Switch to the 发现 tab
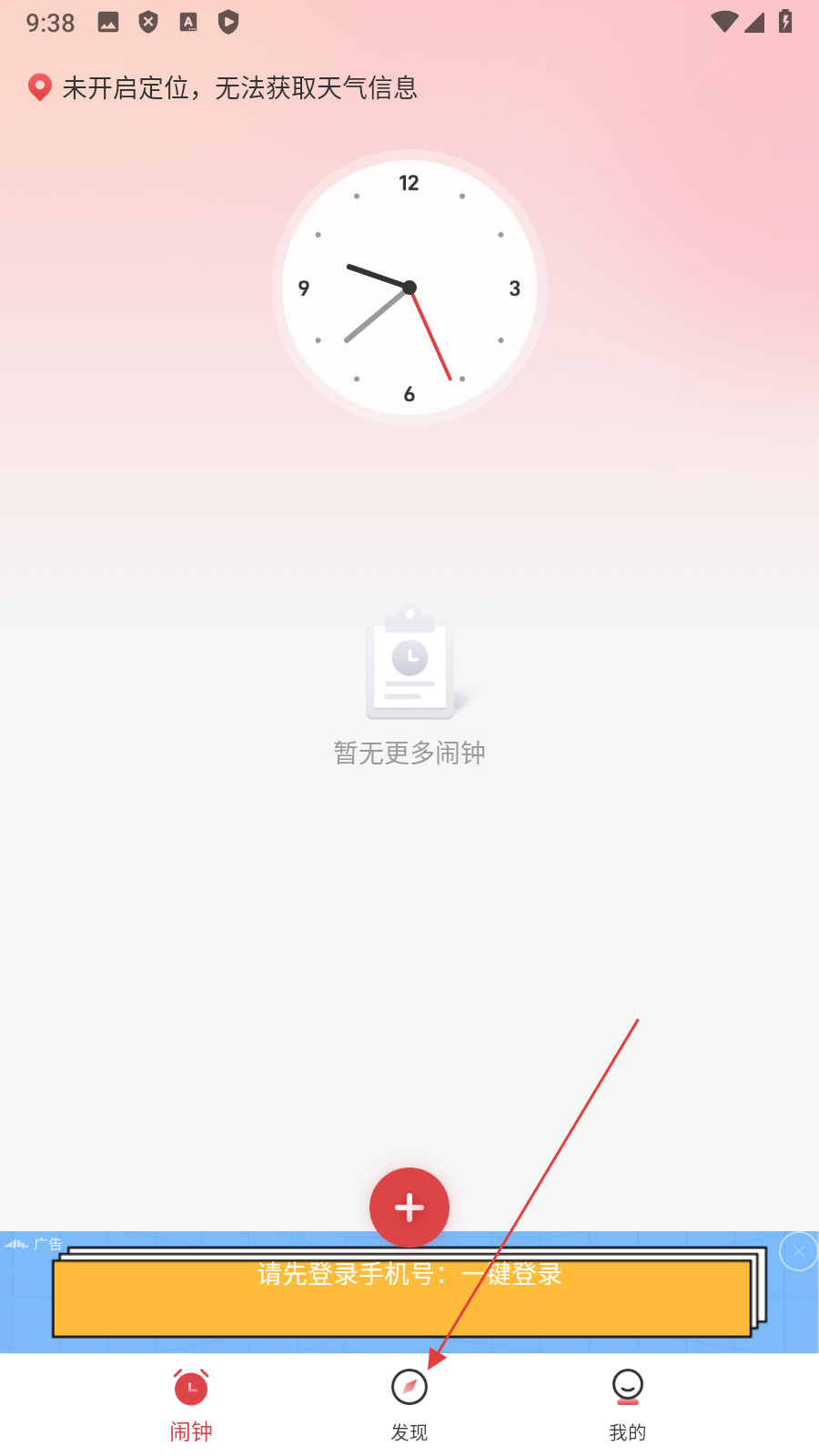This screenshot has height=1456, width=819. 409,1404
